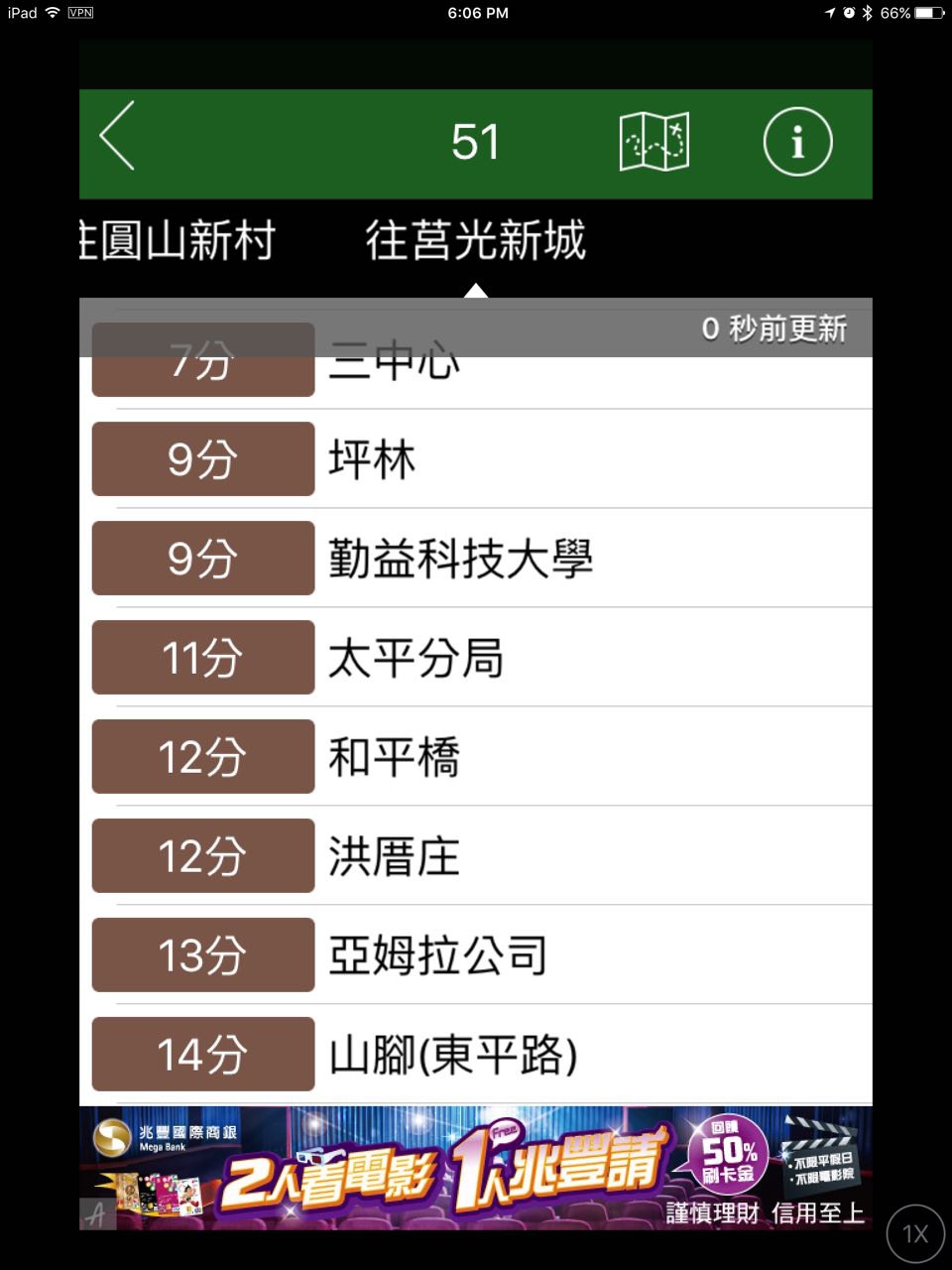
Task: Show route 51 information
Action: (x=797, y=142)
